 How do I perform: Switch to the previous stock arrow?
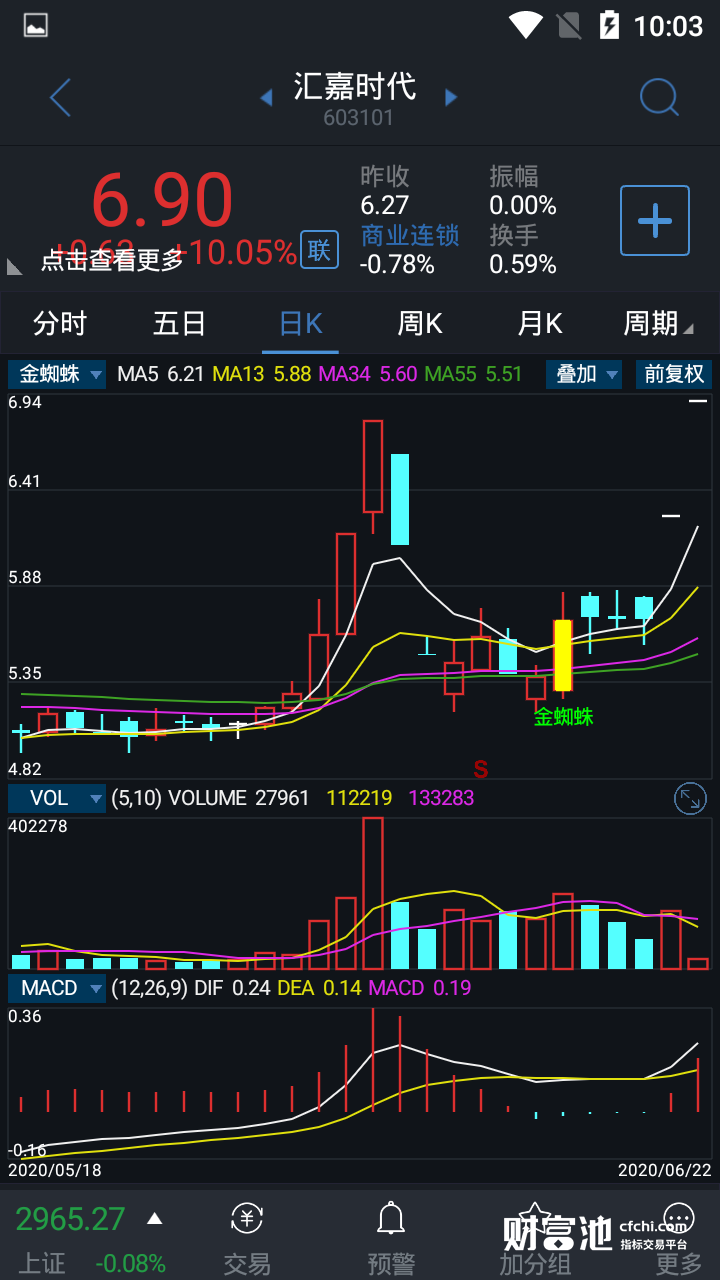pos(266,97)
